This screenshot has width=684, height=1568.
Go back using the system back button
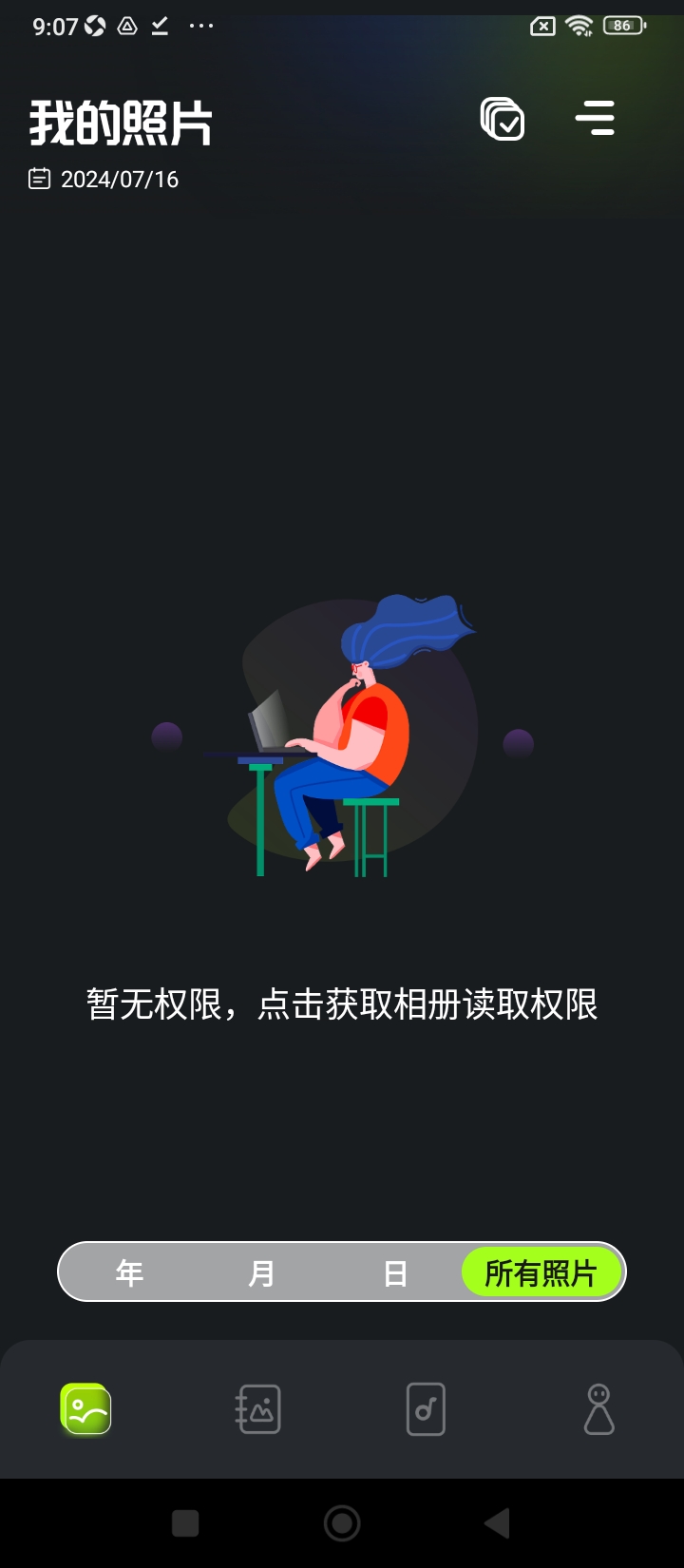point(497,1523)
